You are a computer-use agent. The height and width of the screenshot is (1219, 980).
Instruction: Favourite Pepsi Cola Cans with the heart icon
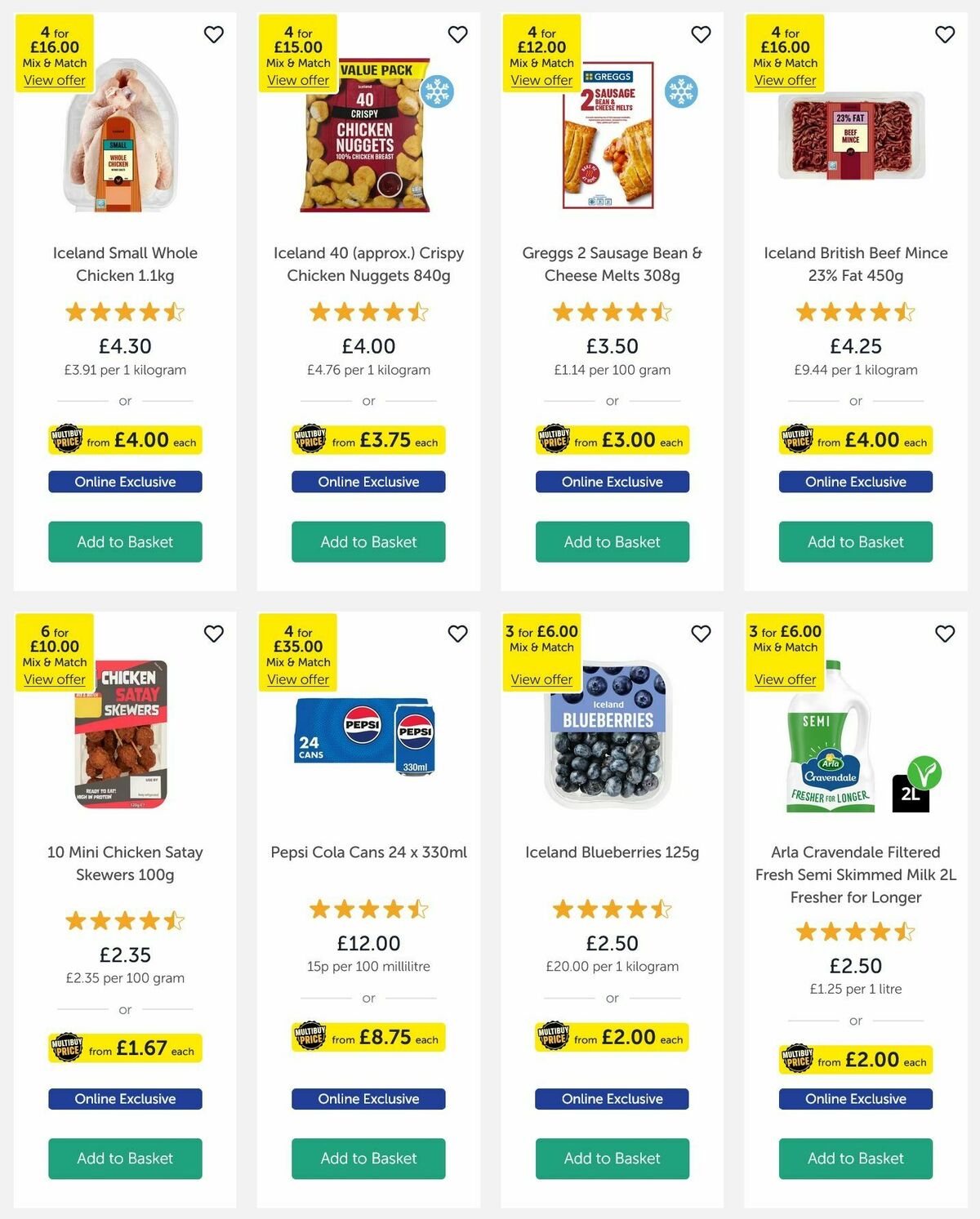[457, 634]
